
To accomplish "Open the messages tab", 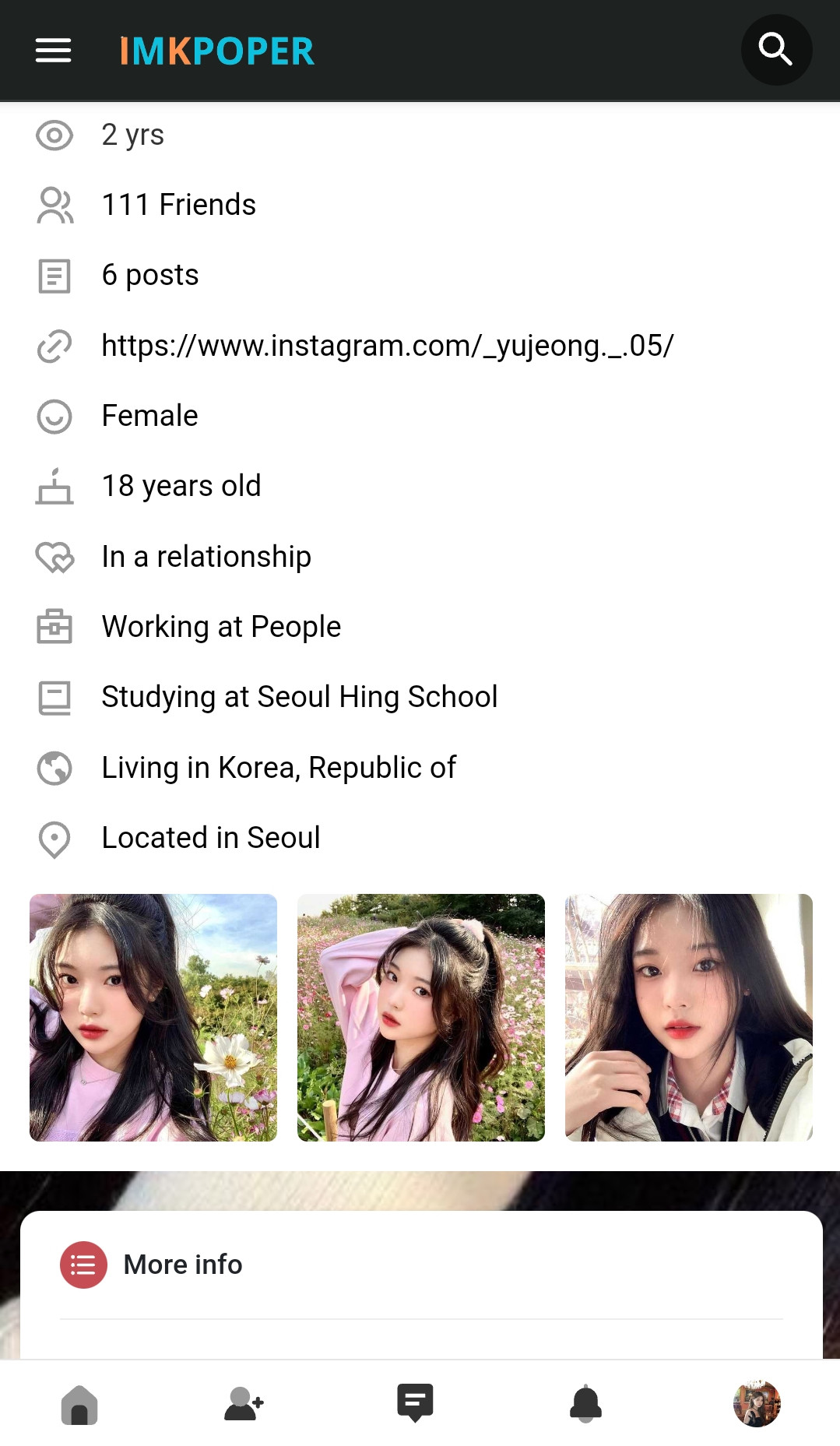I will (415, 1403).
